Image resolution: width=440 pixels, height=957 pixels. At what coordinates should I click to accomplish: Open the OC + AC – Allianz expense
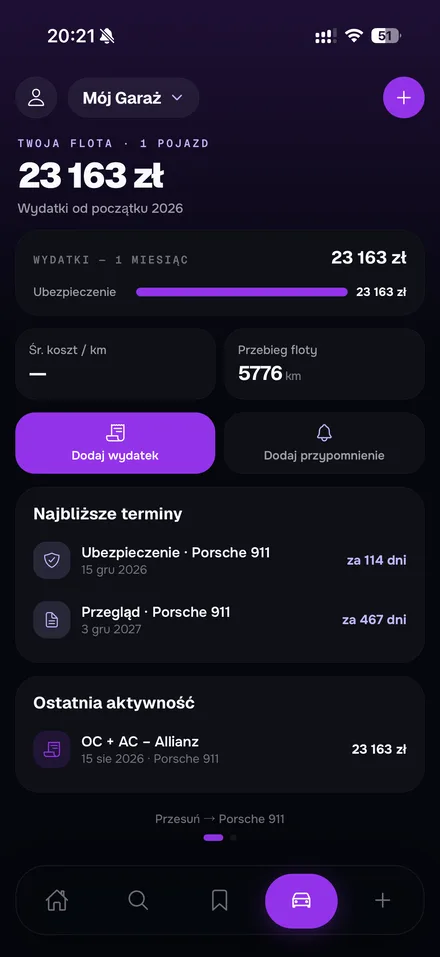(220, 749)
